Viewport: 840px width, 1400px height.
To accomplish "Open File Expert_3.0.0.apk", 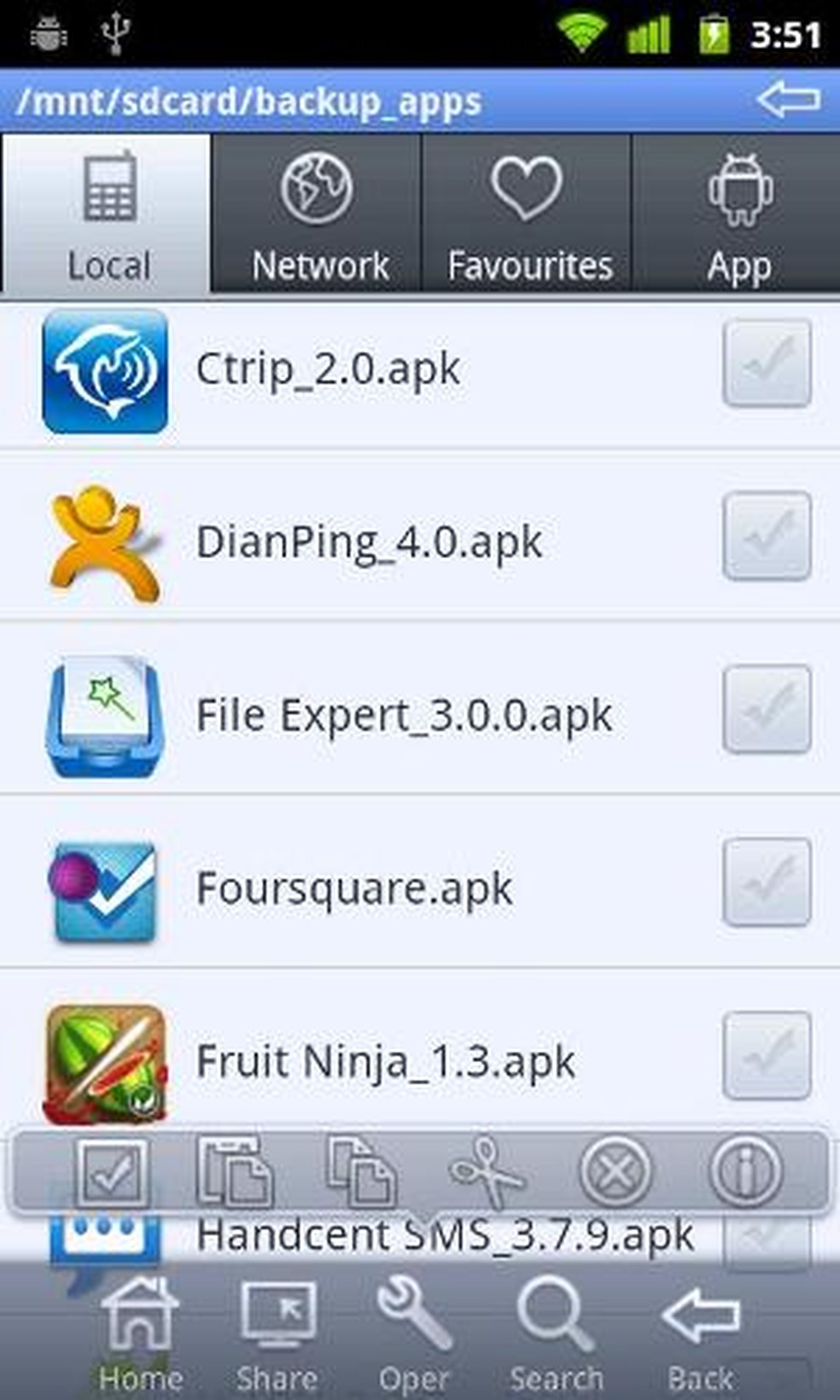I will click(x=403, y=715).
